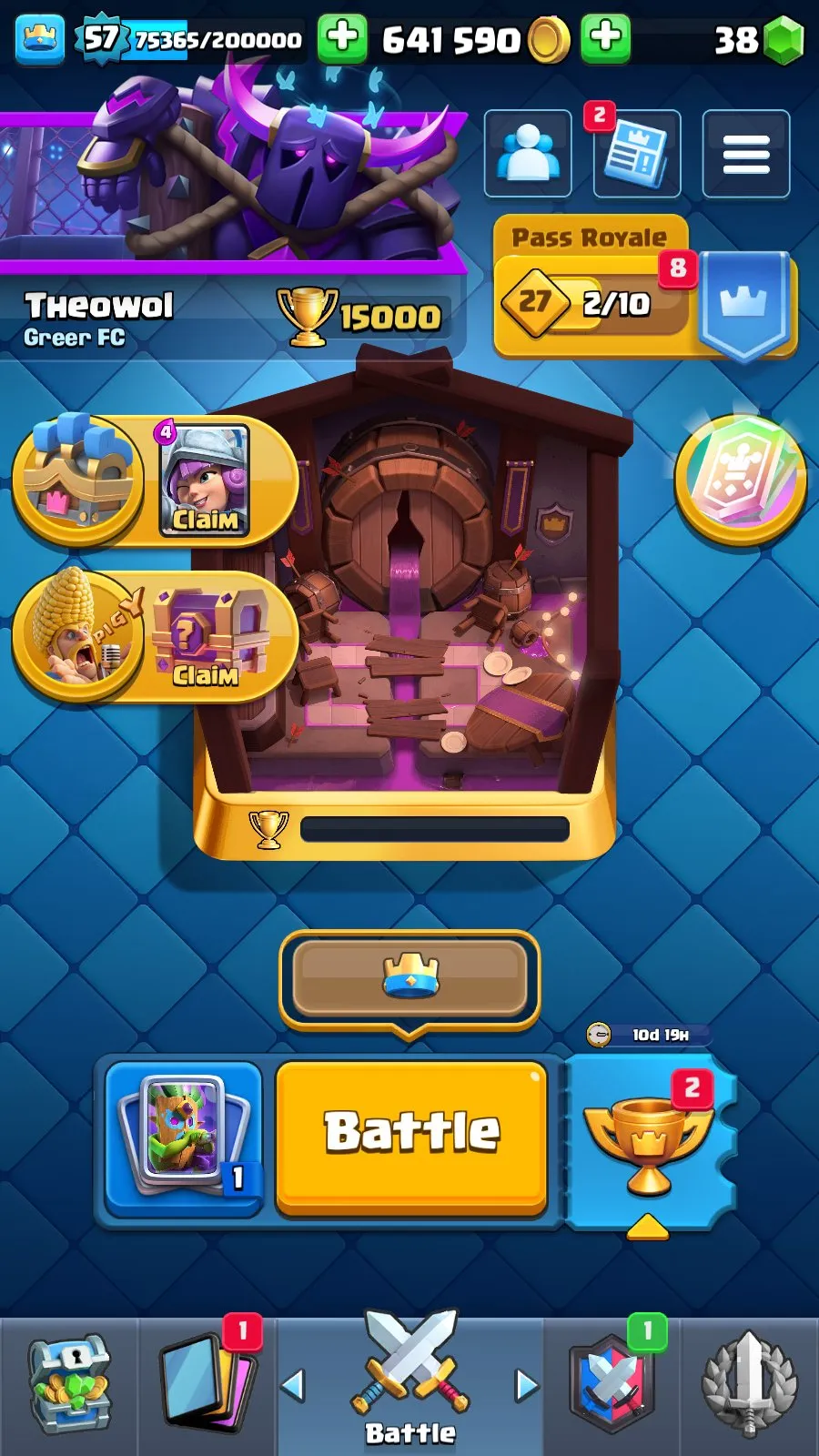Open the hamburger settings menu
Image resolution: width=819 pixels, height=1456 pixels.
(x=744, y=153)
